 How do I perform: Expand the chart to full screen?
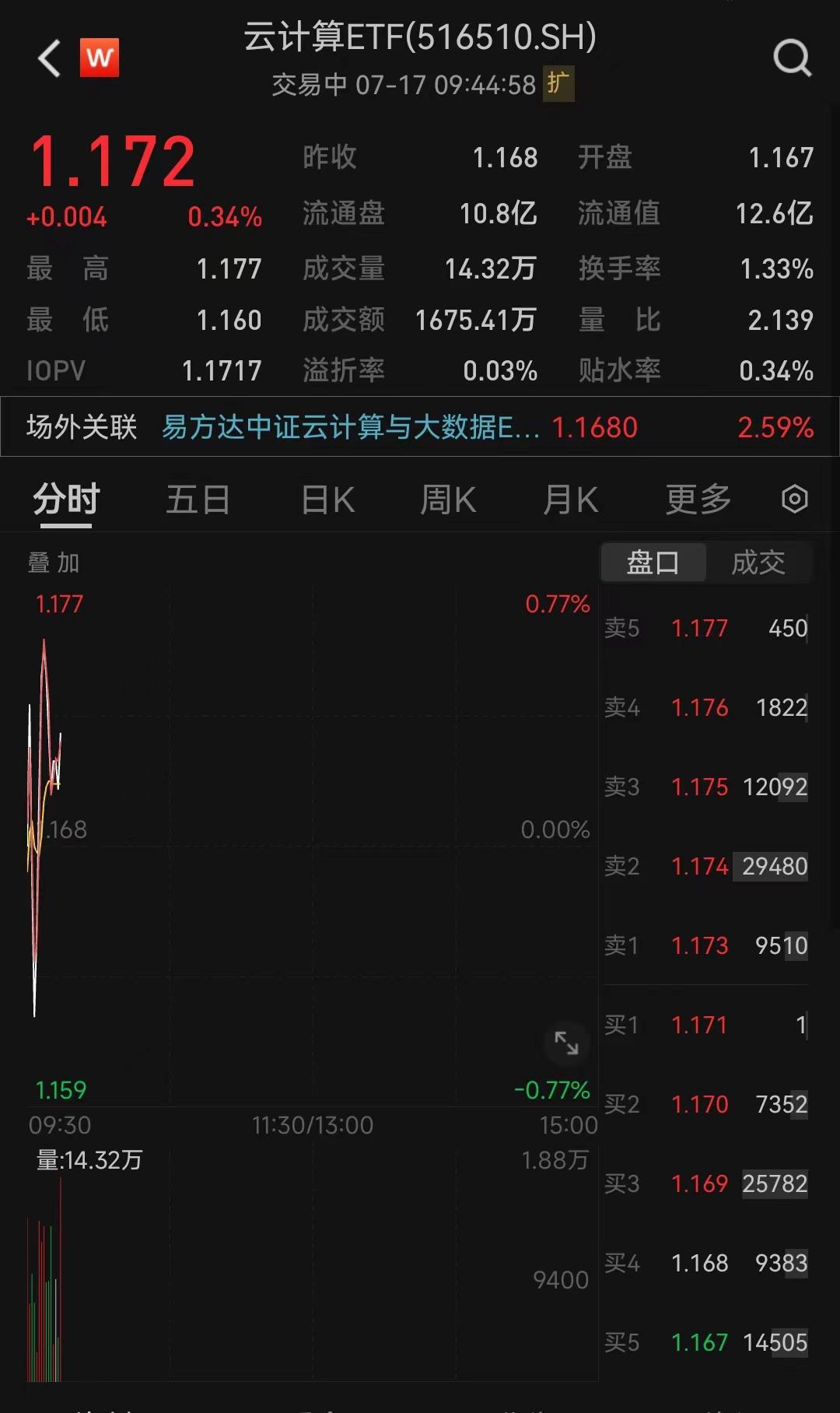tap(566, 1043)
